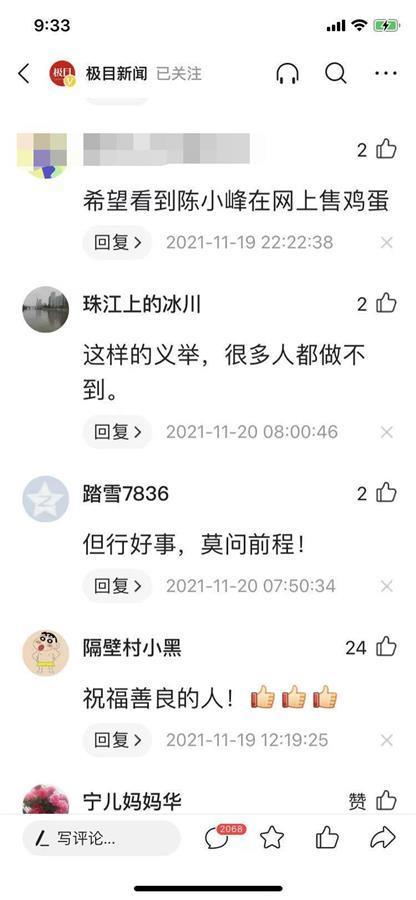416x900 pixels.
Task: Tap the 写评论 comment input box
Action: (x=102, y=839)
